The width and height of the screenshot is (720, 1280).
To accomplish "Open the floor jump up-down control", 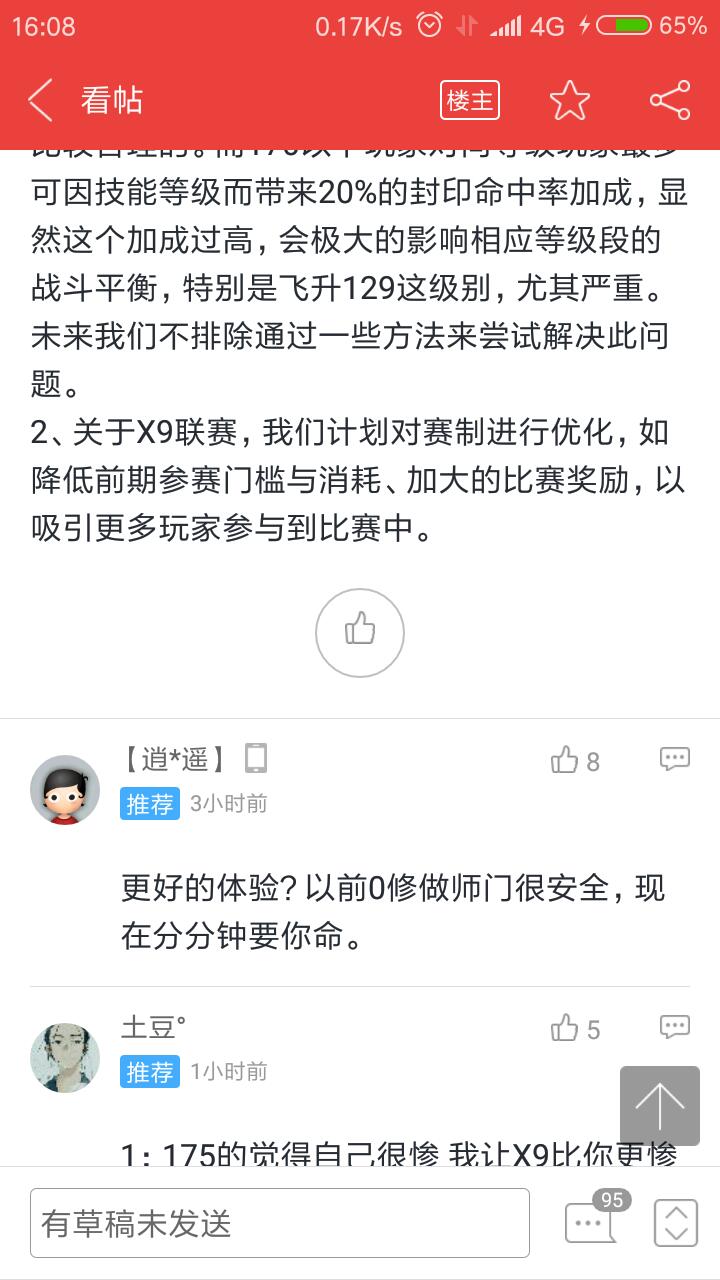I will [x=675, y=1222].
